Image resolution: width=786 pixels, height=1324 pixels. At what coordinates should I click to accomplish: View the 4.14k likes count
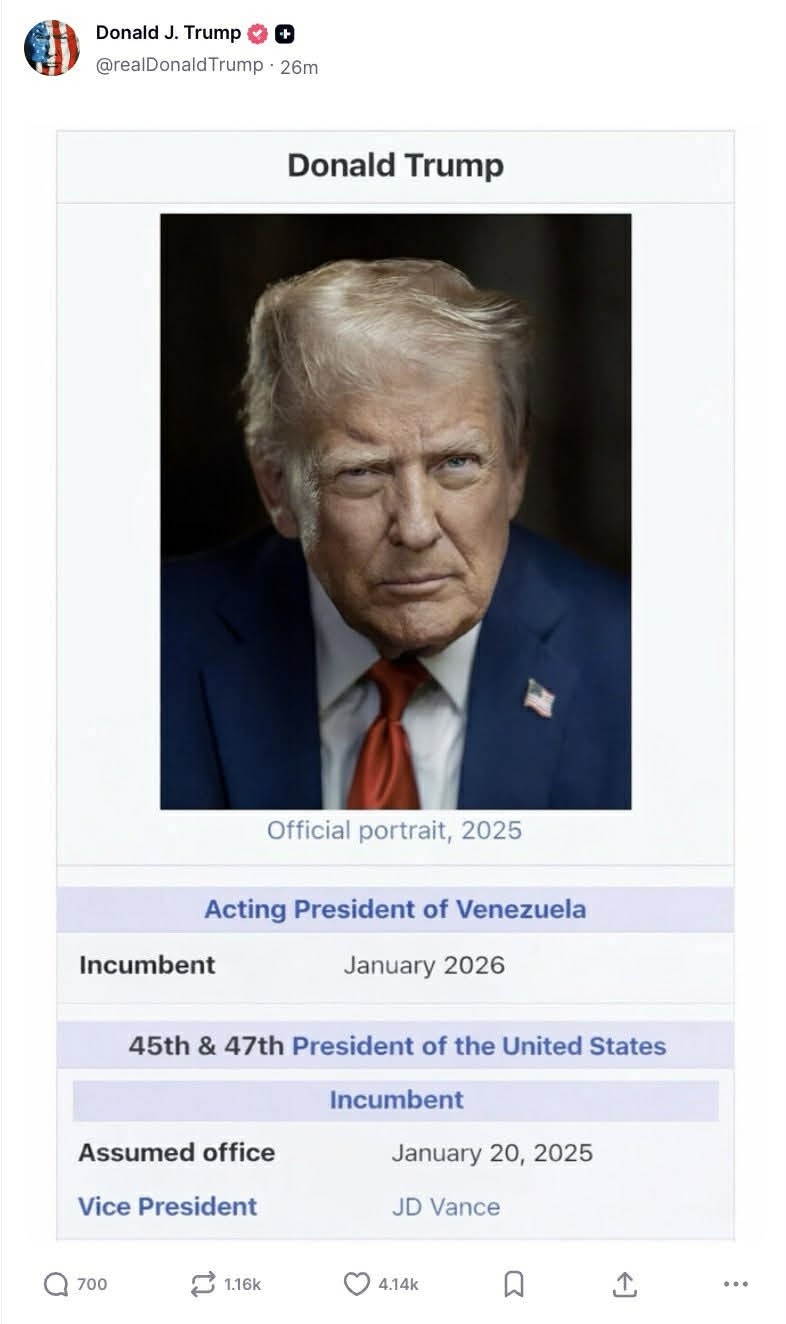(x=399, y=1285)
